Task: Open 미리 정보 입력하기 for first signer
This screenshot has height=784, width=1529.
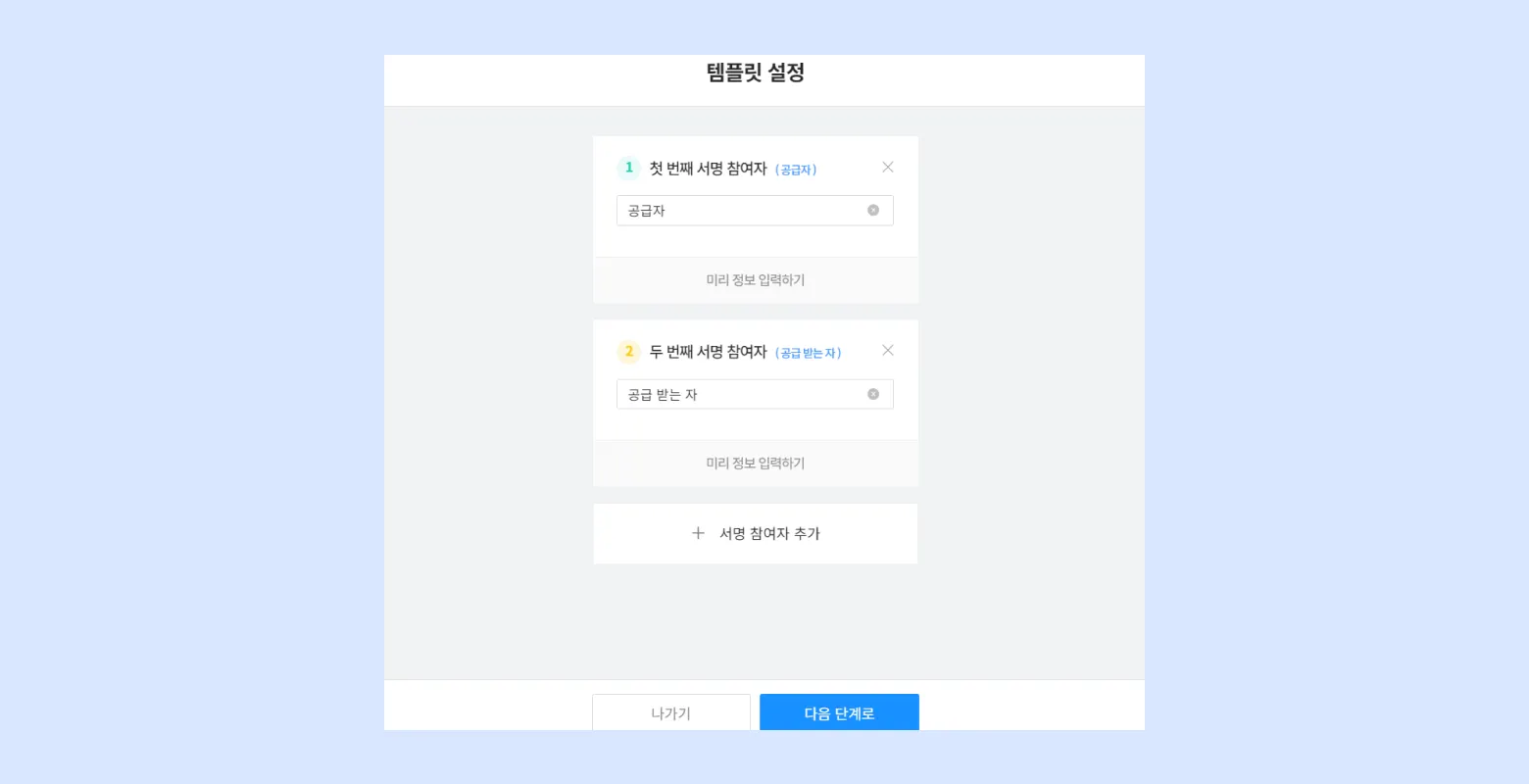Action: [x=755, y=280]
